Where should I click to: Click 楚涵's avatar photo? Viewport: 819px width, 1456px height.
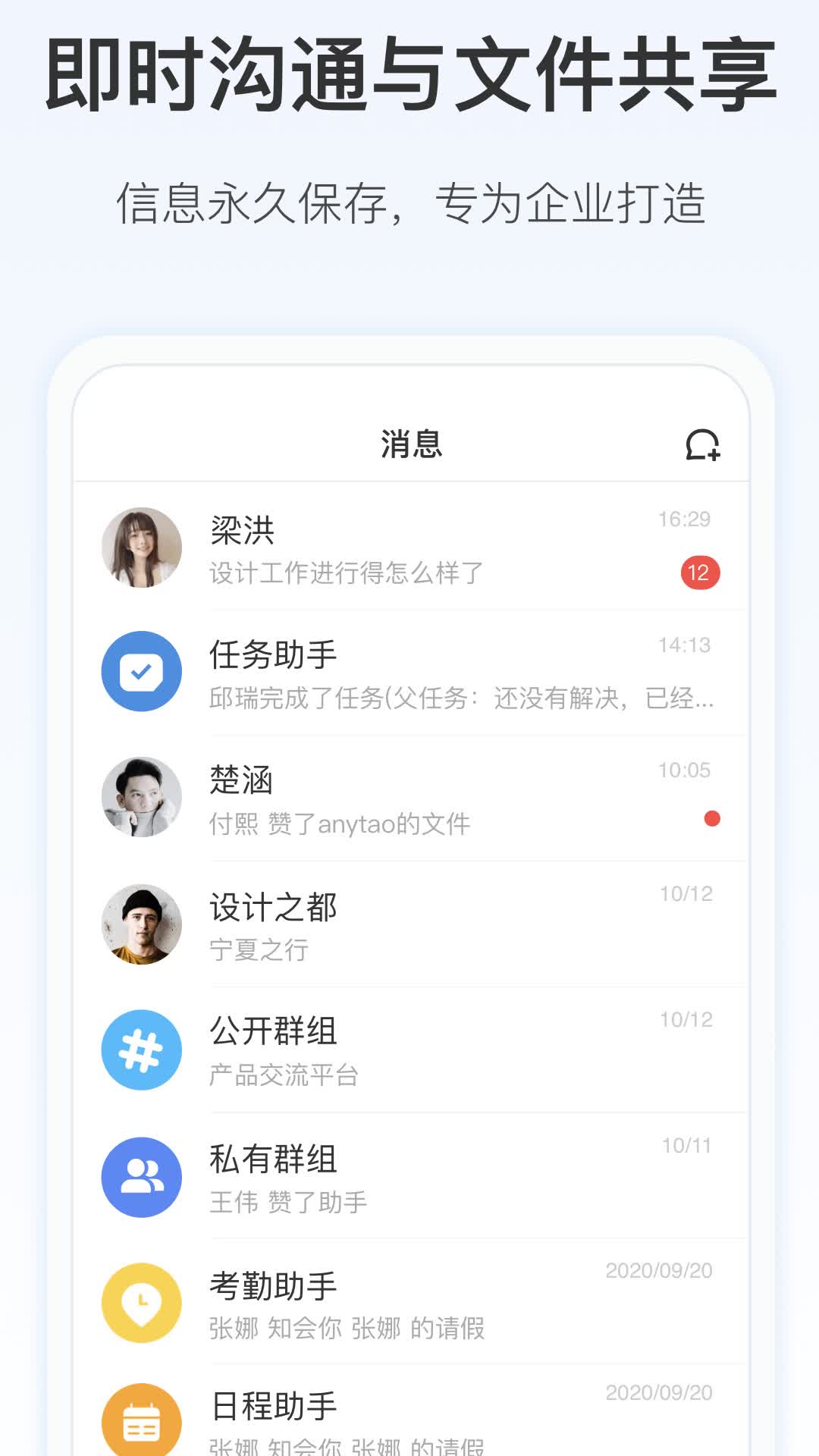click(140, 797)
